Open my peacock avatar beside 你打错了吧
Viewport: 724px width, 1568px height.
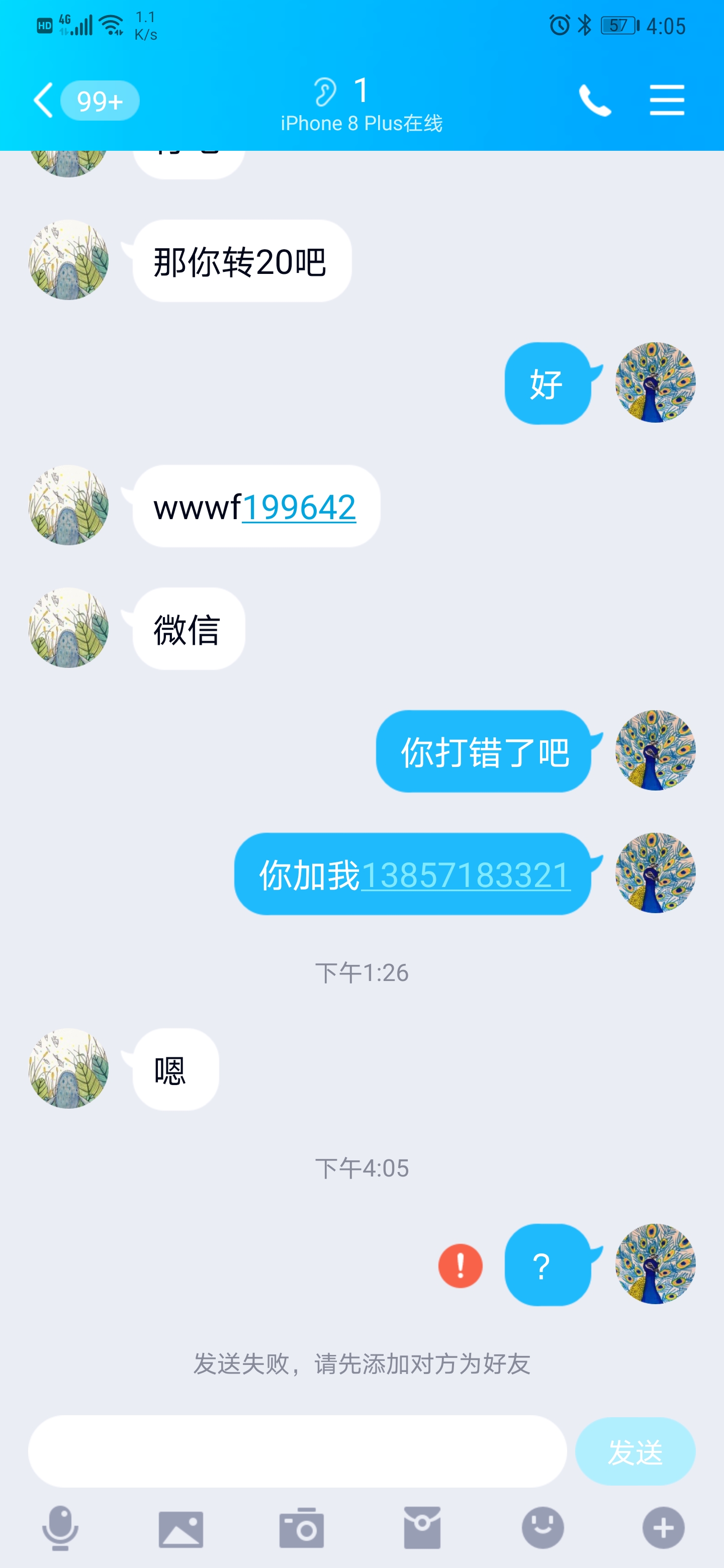655,750
